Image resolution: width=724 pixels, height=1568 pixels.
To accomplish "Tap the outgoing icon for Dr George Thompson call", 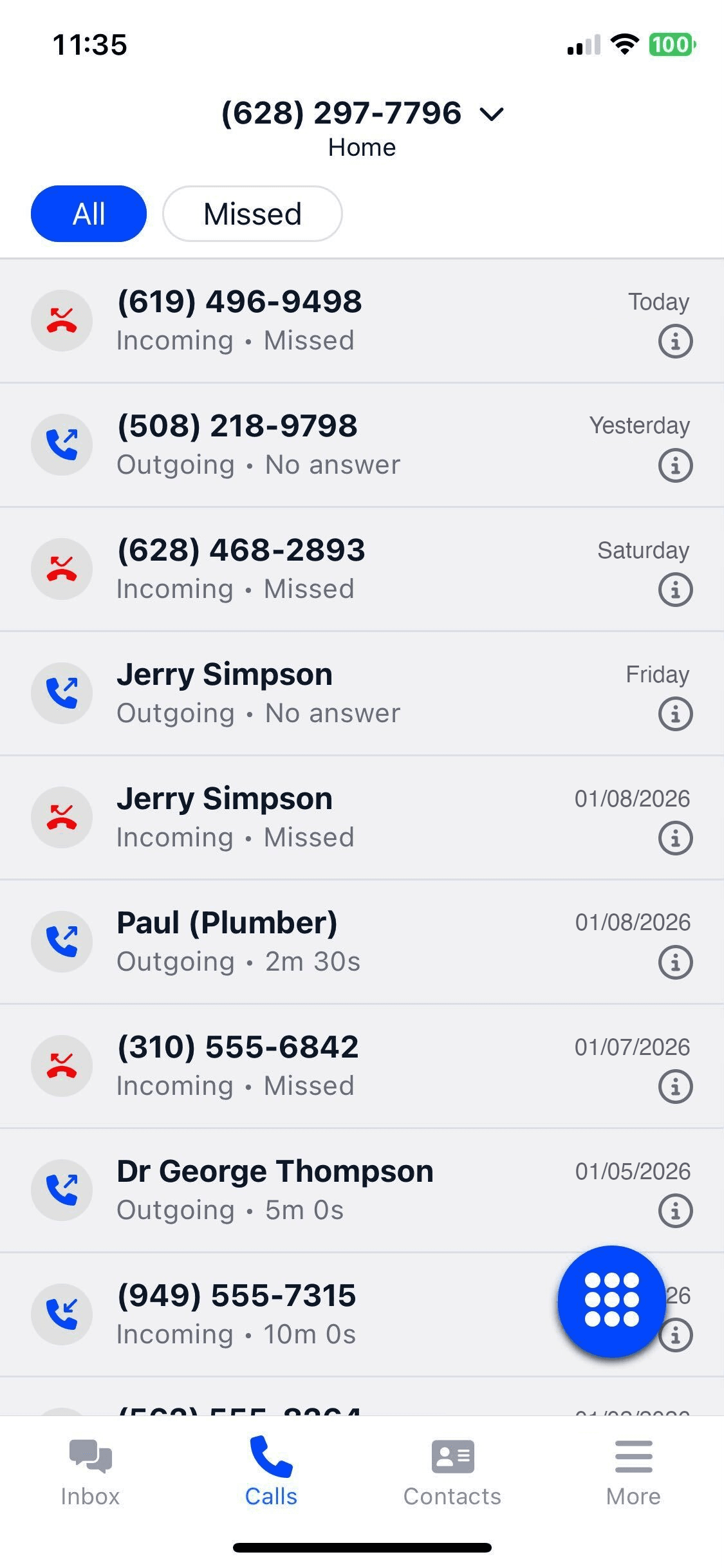I will [62, 1190].
